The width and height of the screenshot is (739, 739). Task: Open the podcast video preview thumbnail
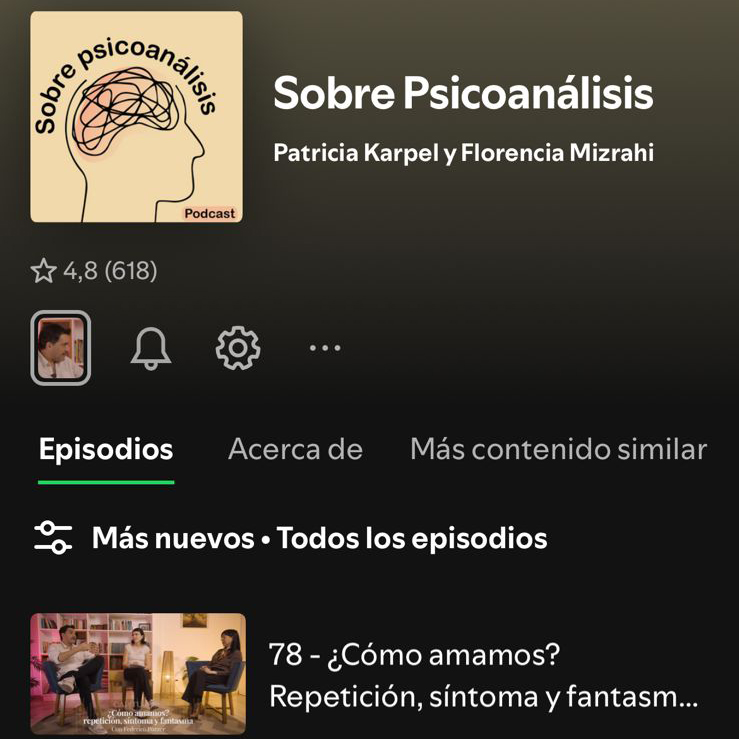click(61, 348)
